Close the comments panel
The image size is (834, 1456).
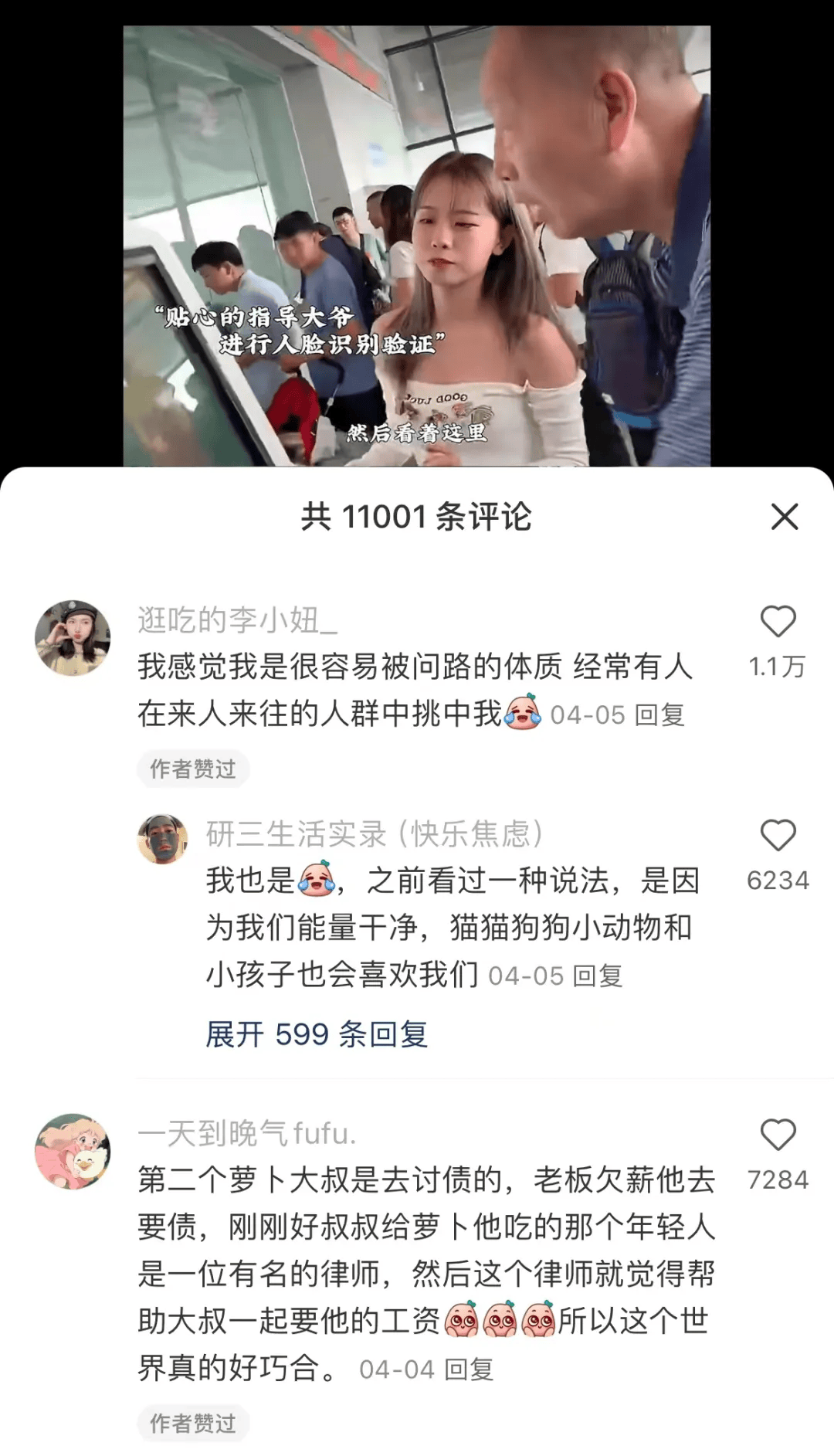785,517
